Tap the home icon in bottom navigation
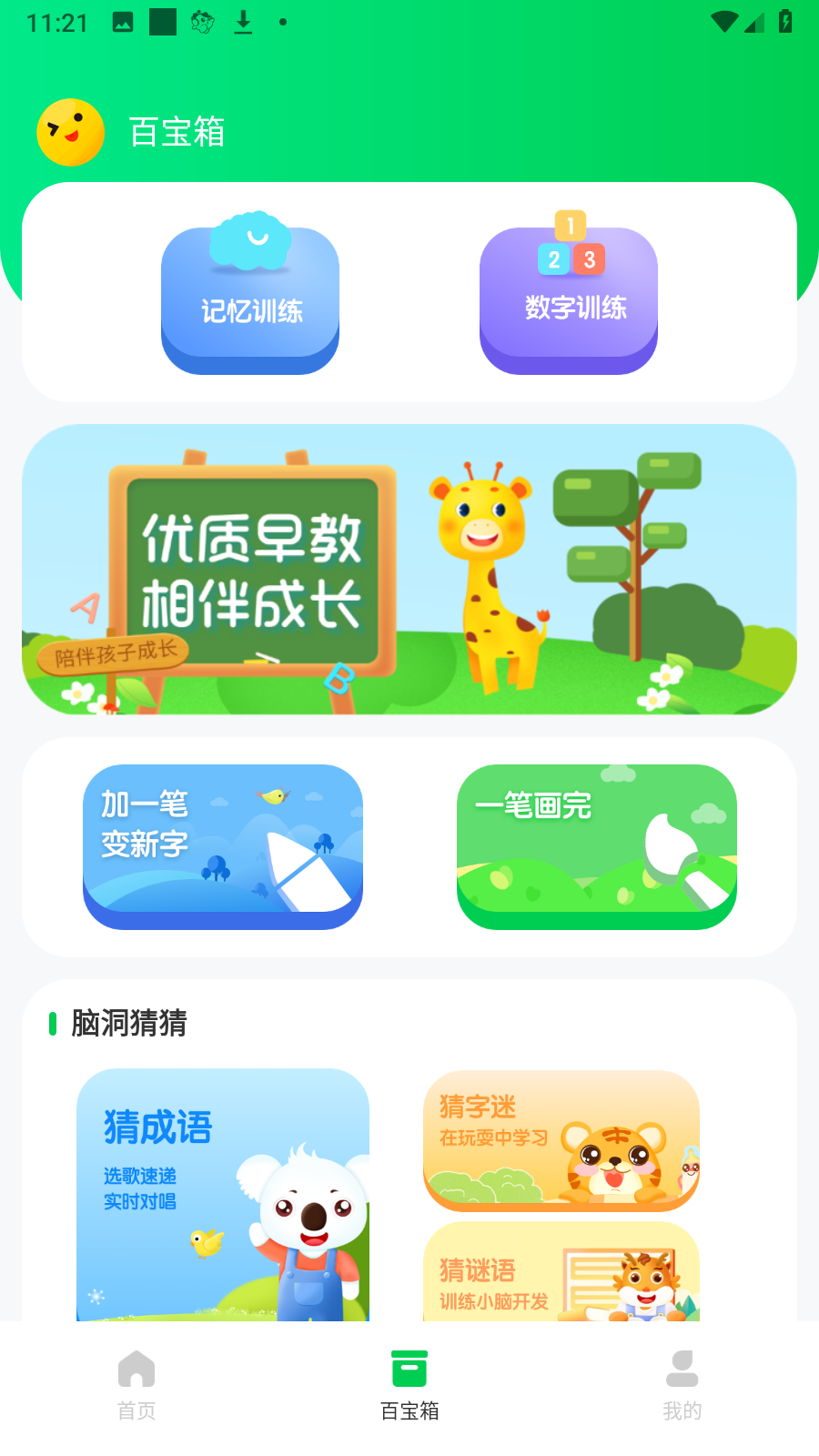This screenshot has height=1456, width=819. [136, 1368]
